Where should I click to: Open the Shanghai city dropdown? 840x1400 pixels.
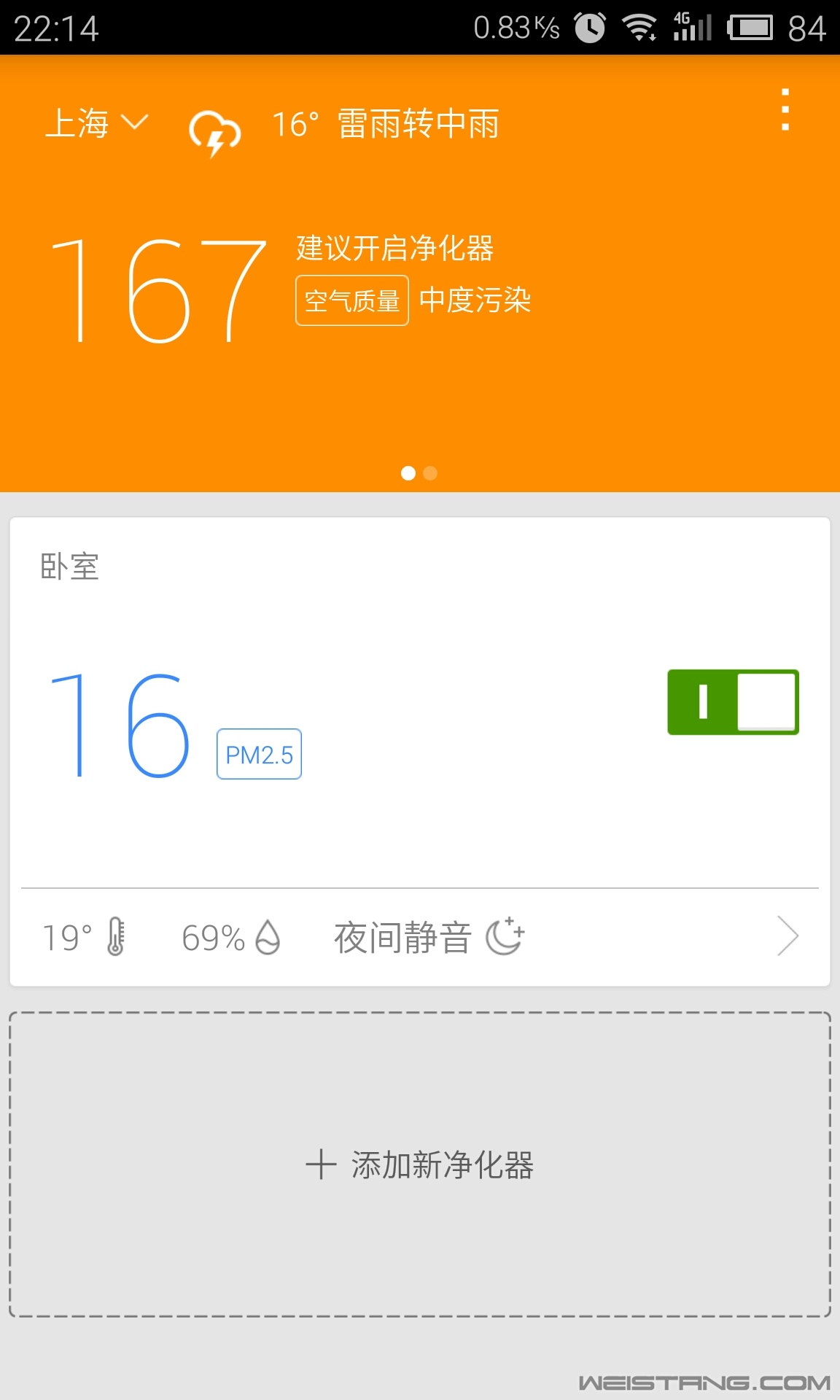(x=96, y=122)
